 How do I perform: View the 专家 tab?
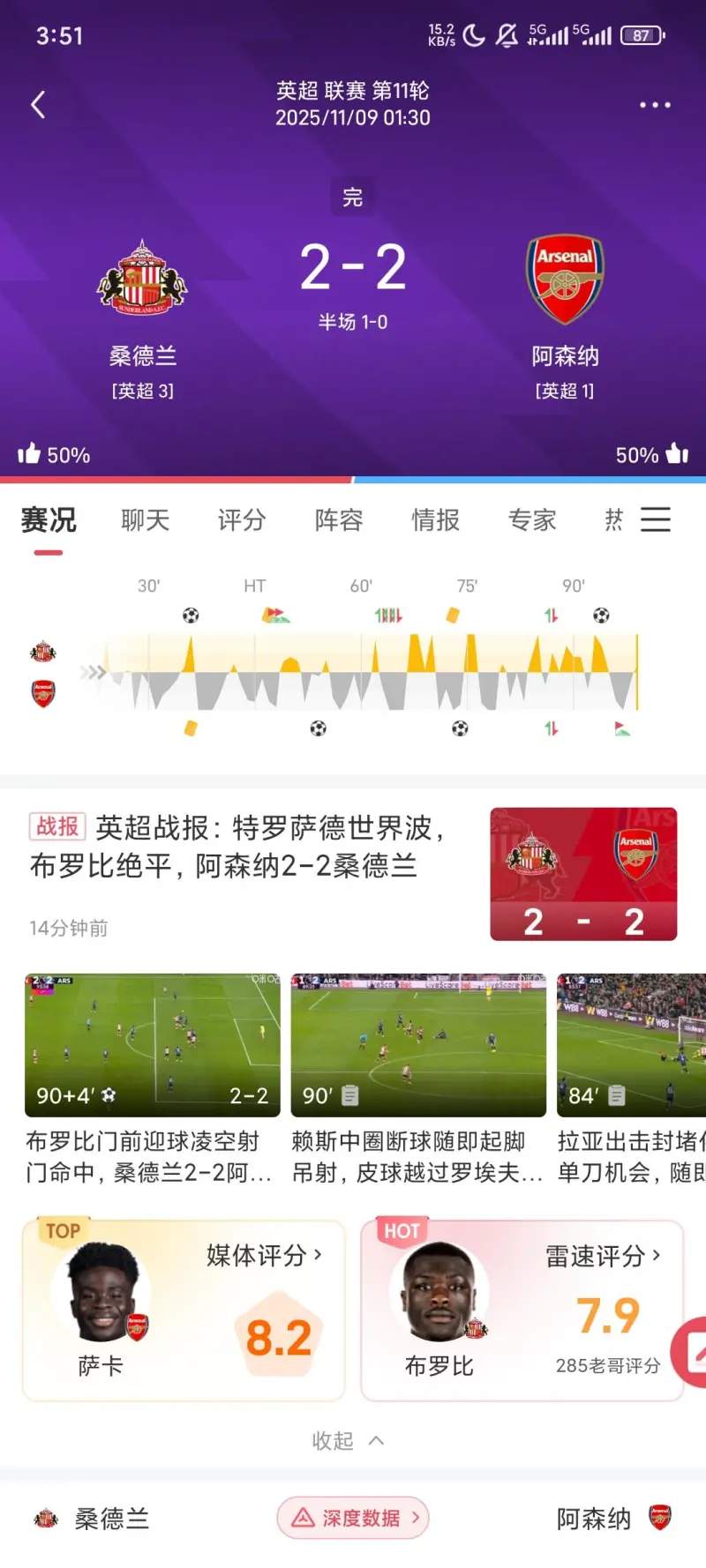coord(532,520)
